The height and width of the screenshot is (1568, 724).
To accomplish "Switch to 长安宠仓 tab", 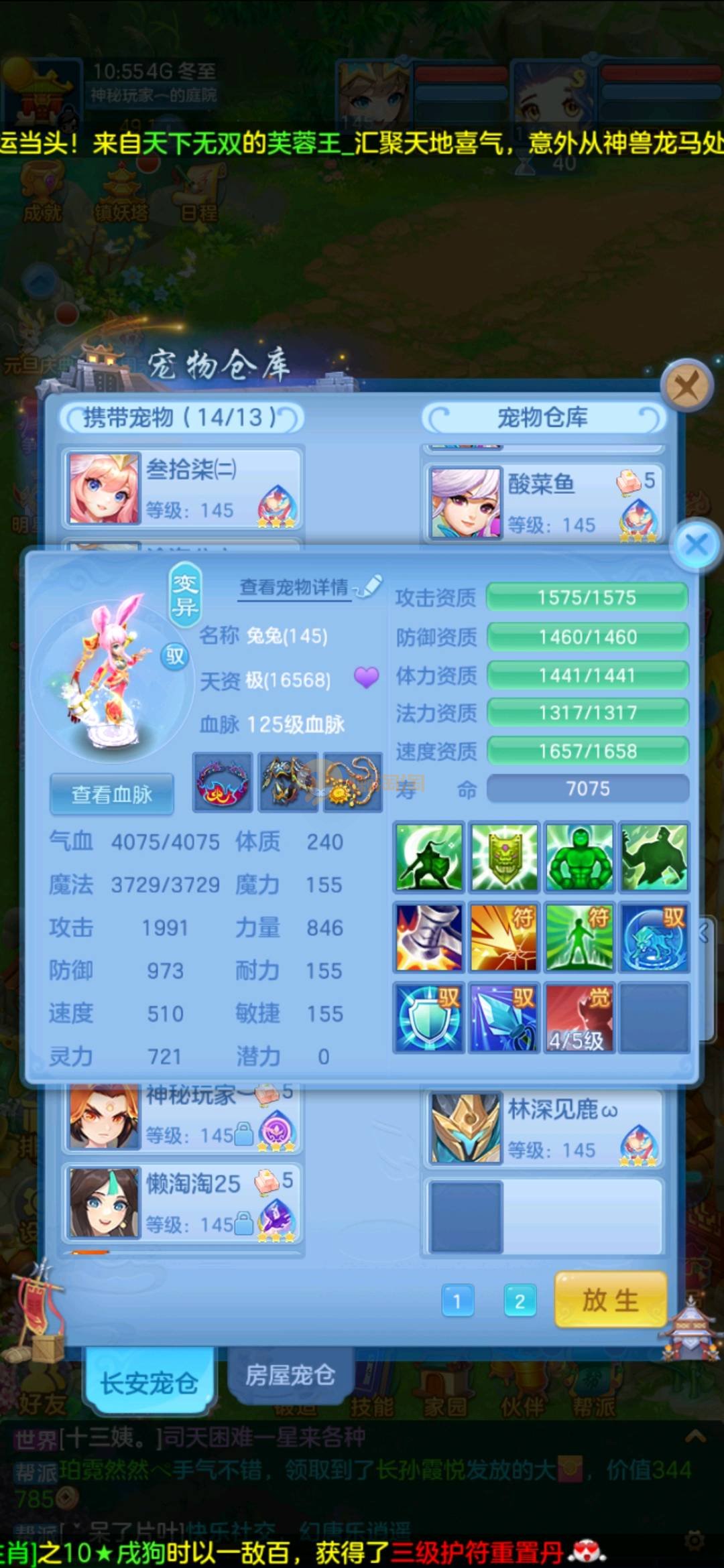I will coord(149,1382).
